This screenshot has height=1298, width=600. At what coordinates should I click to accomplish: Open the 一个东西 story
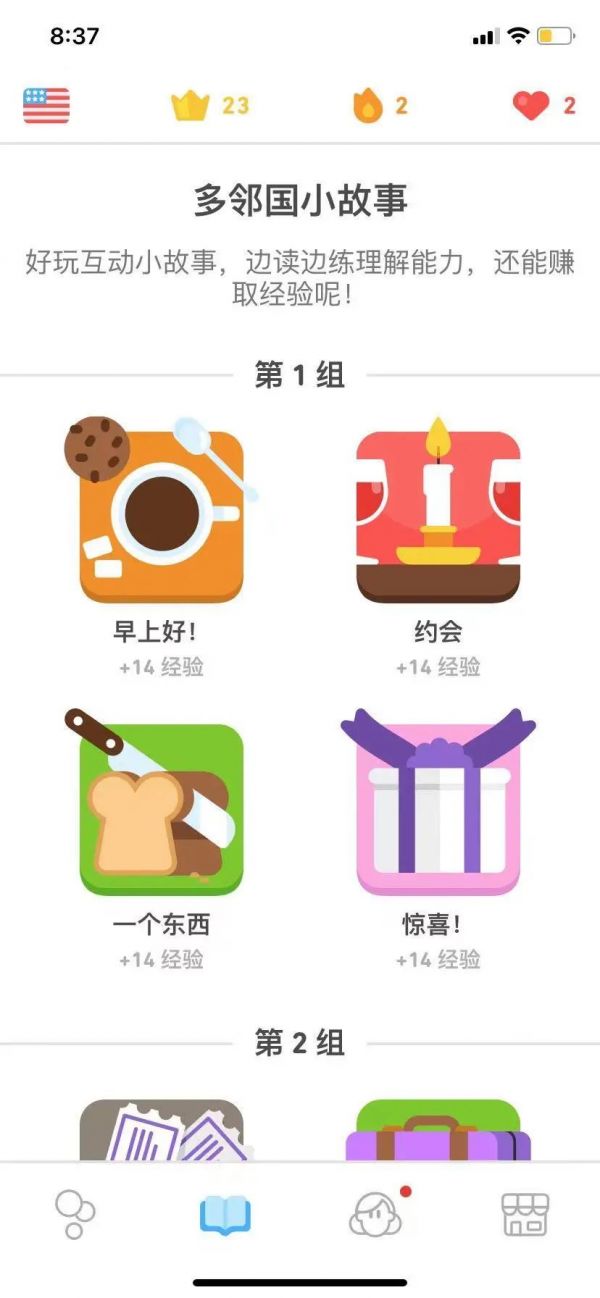coord(162,810)
